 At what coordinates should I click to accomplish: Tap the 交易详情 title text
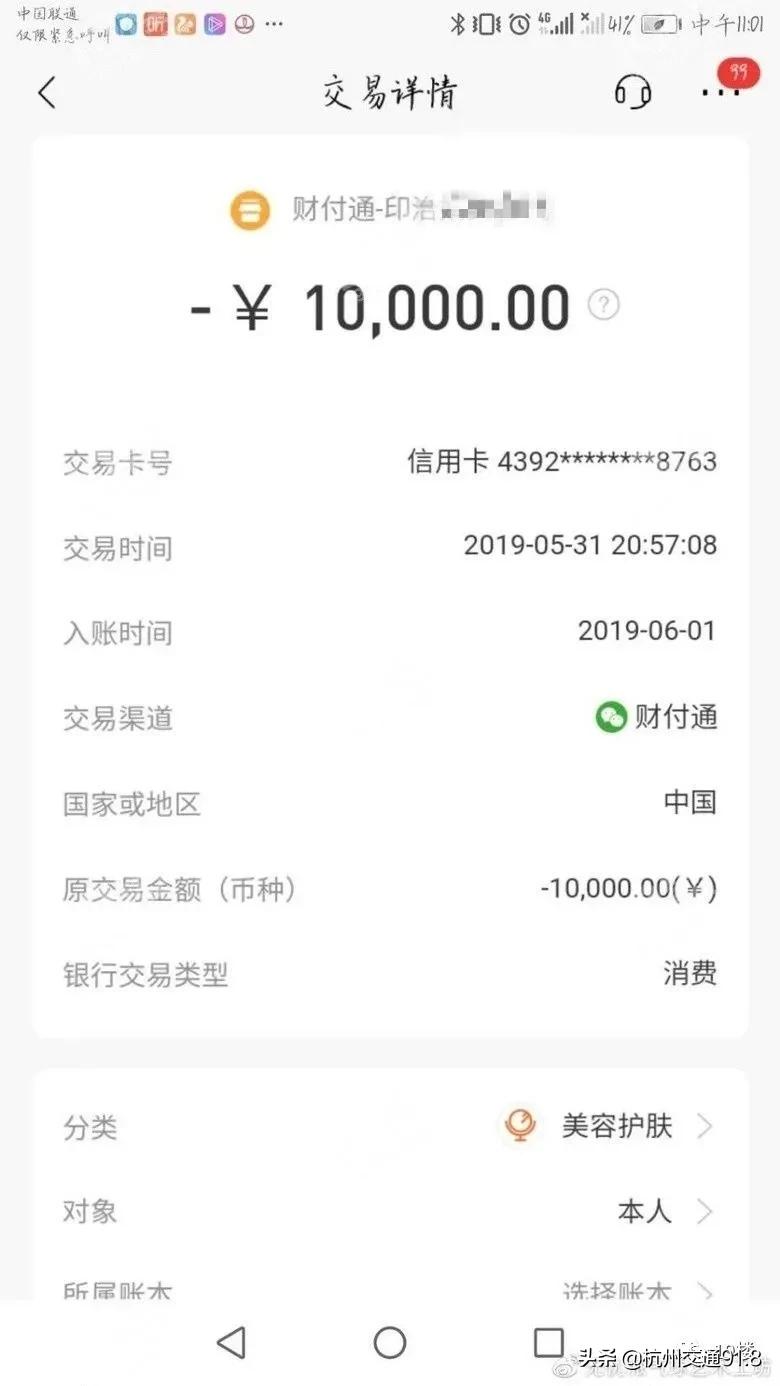[x=389, y=91]
